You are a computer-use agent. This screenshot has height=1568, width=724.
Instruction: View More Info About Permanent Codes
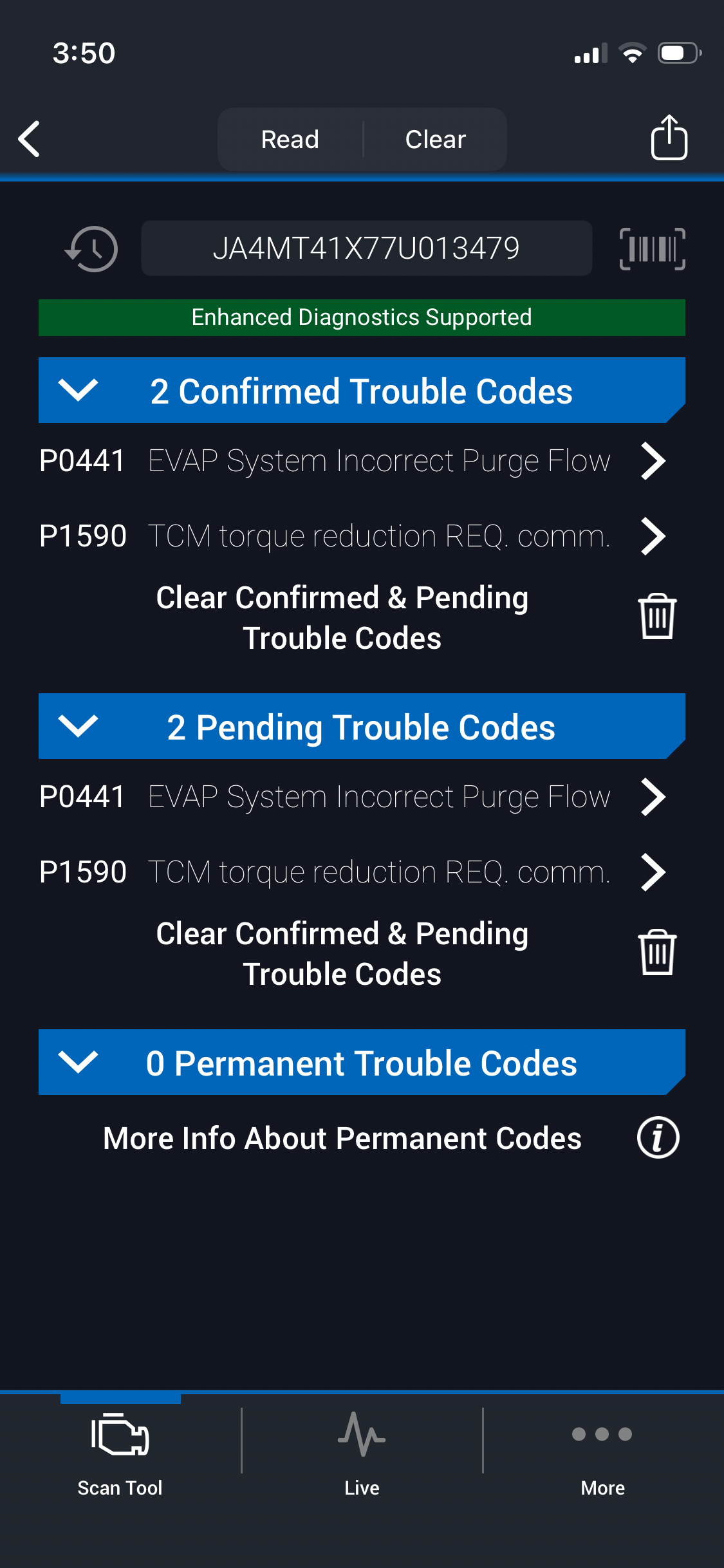[658, 1138]
